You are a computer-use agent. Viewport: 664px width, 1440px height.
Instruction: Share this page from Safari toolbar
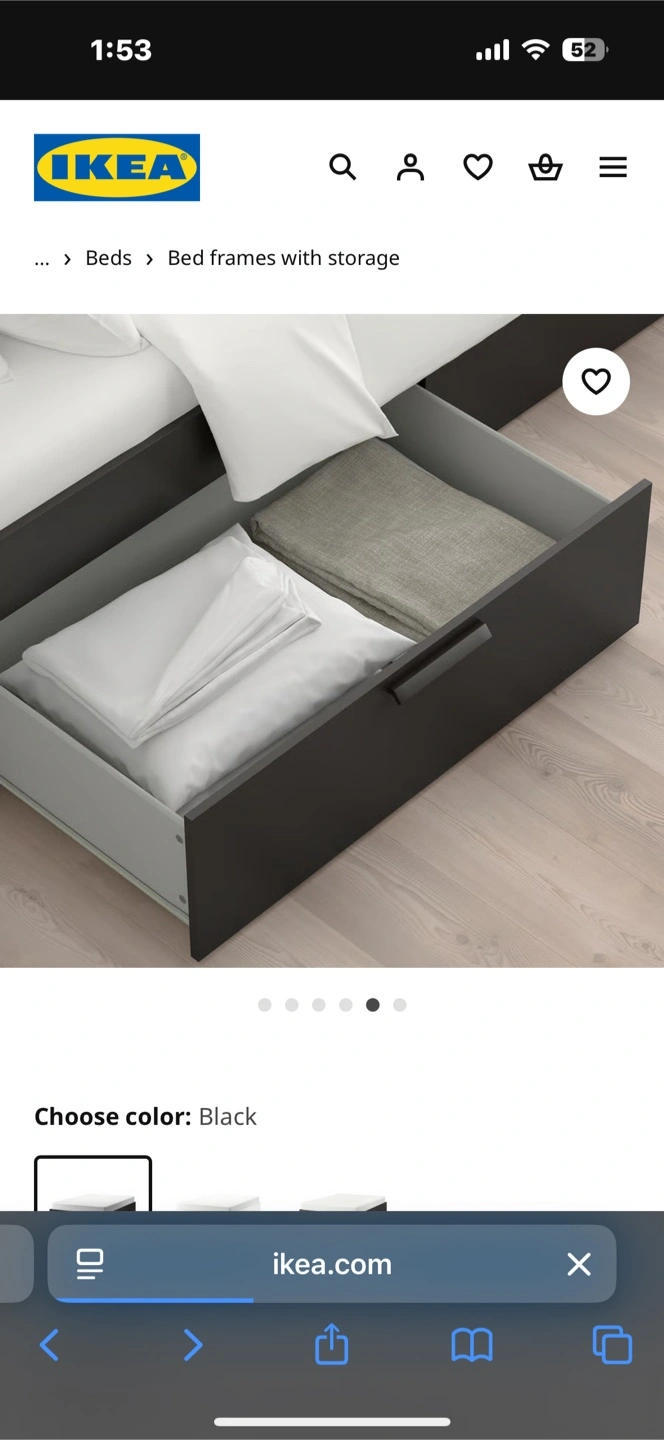click(332, 1345)
